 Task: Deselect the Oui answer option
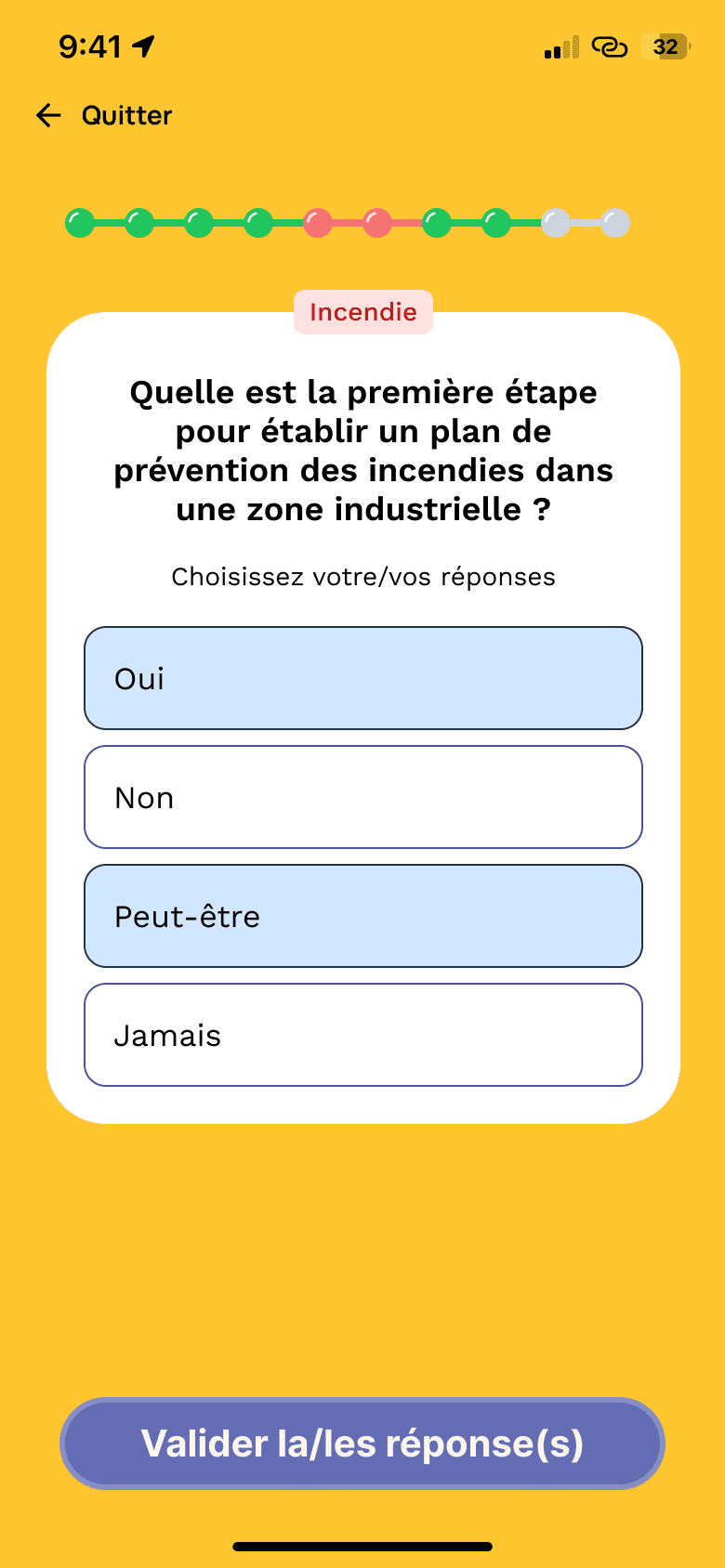(x=362, y=678)
